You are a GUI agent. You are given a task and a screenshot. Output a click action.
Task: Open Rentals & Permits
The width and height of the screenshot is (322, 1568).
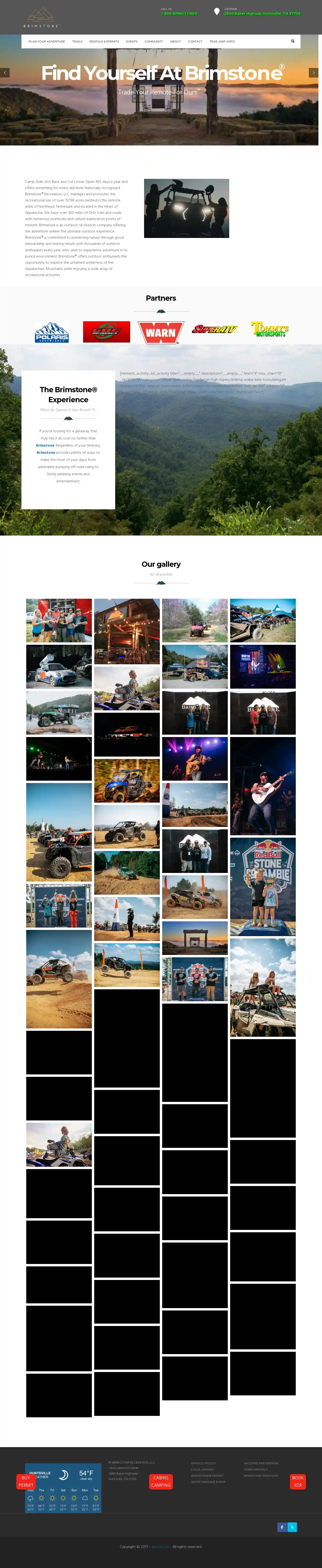click(104, 41)
